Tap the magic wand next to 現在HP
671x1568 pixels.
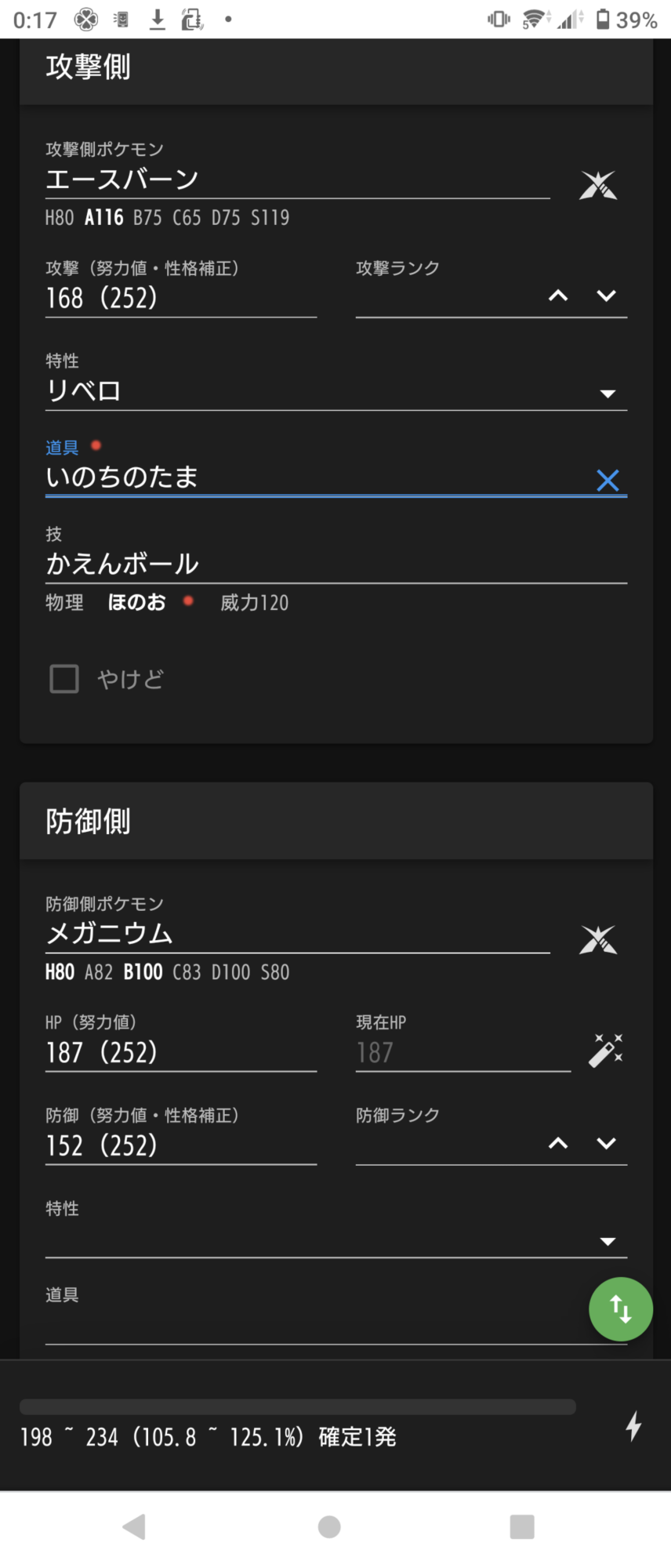click(x=606, y=1051)
